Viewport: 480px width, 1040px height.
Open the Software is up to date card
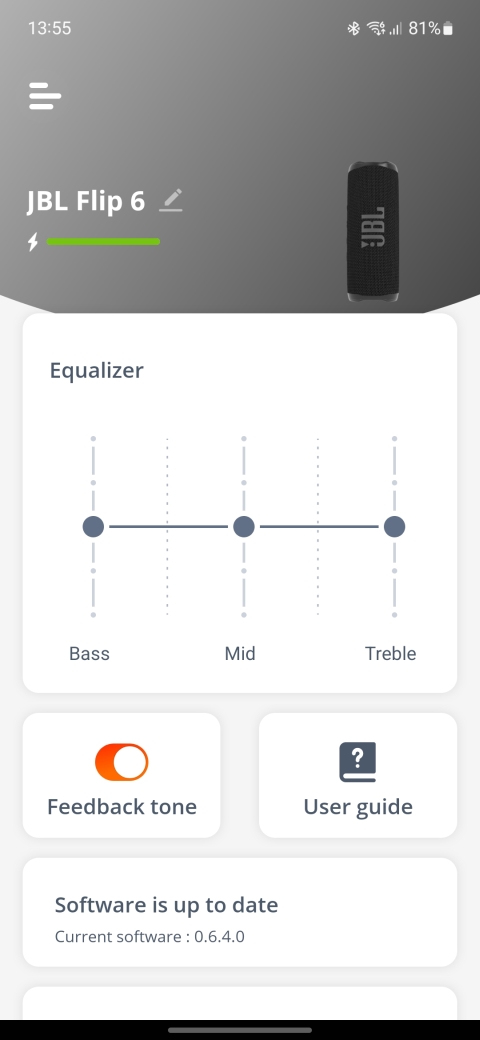coord(240,912)
